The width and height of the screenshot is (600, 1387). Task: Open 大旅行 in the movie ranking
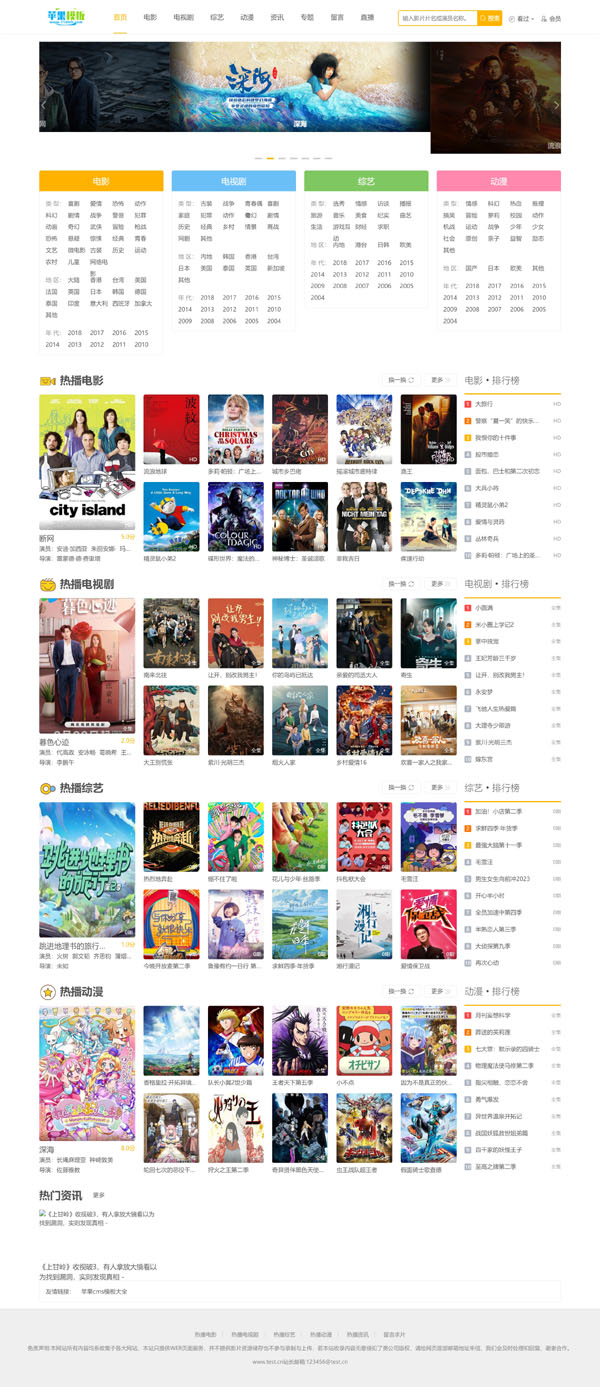click(484, 404)
